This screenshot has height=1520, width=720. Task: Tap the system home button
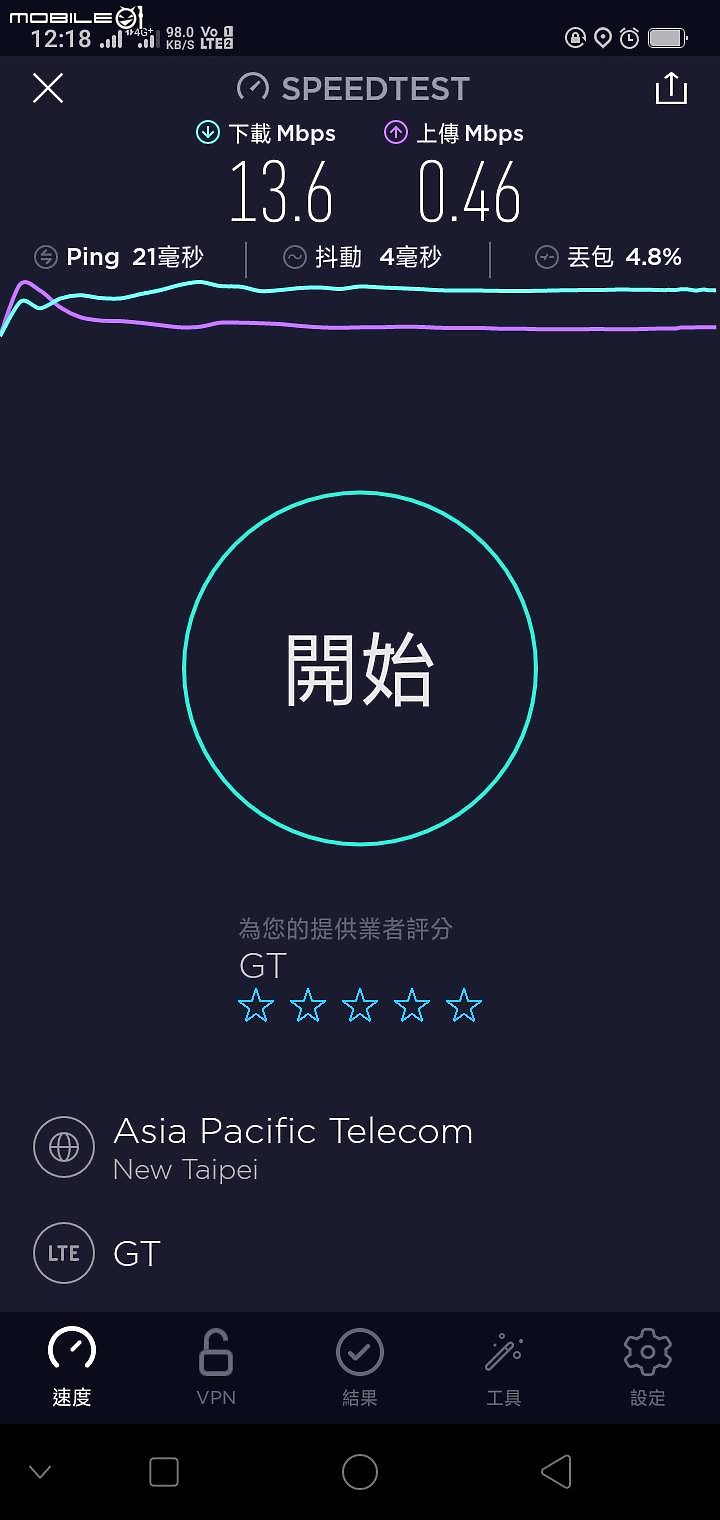tap(360, 1472)
